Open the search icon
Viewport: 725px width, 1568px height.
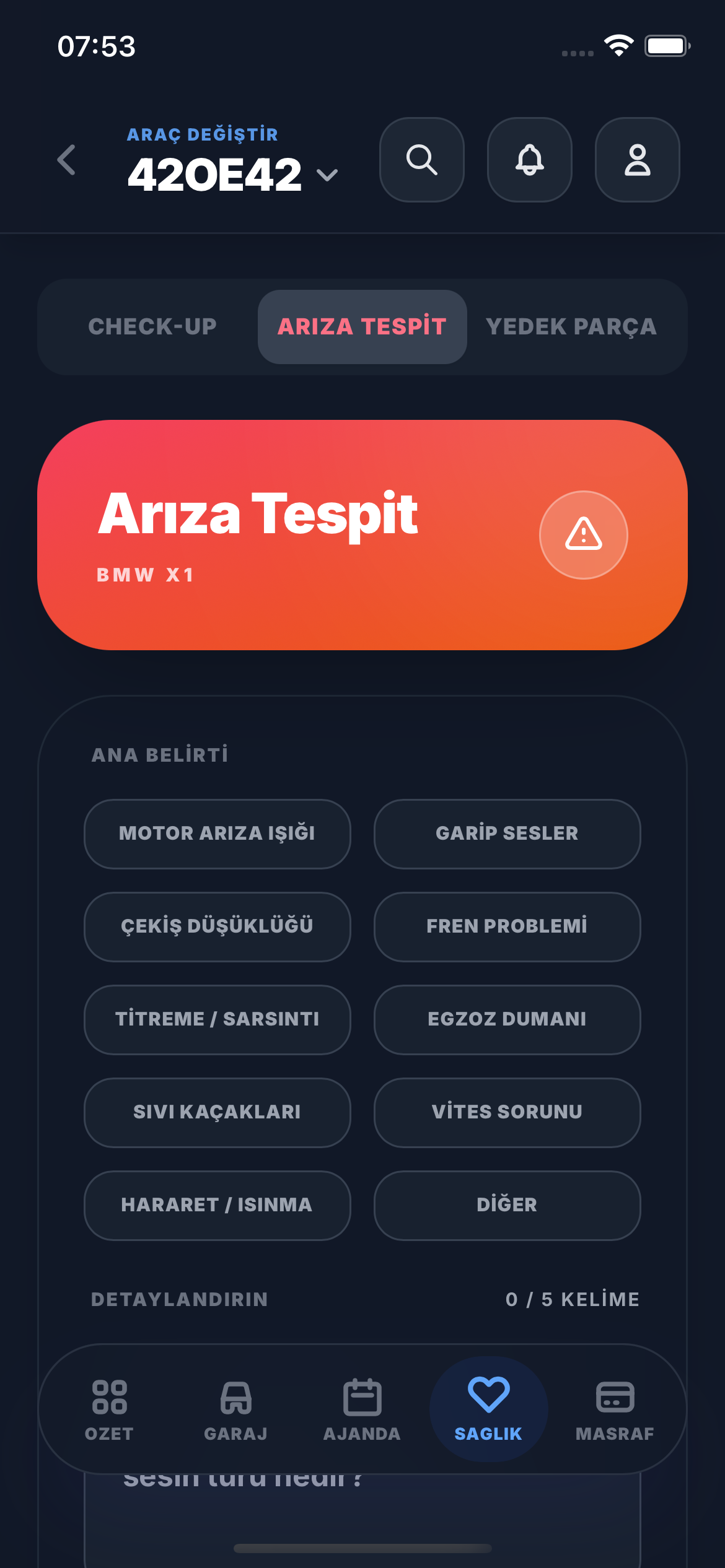click(422, 160)
